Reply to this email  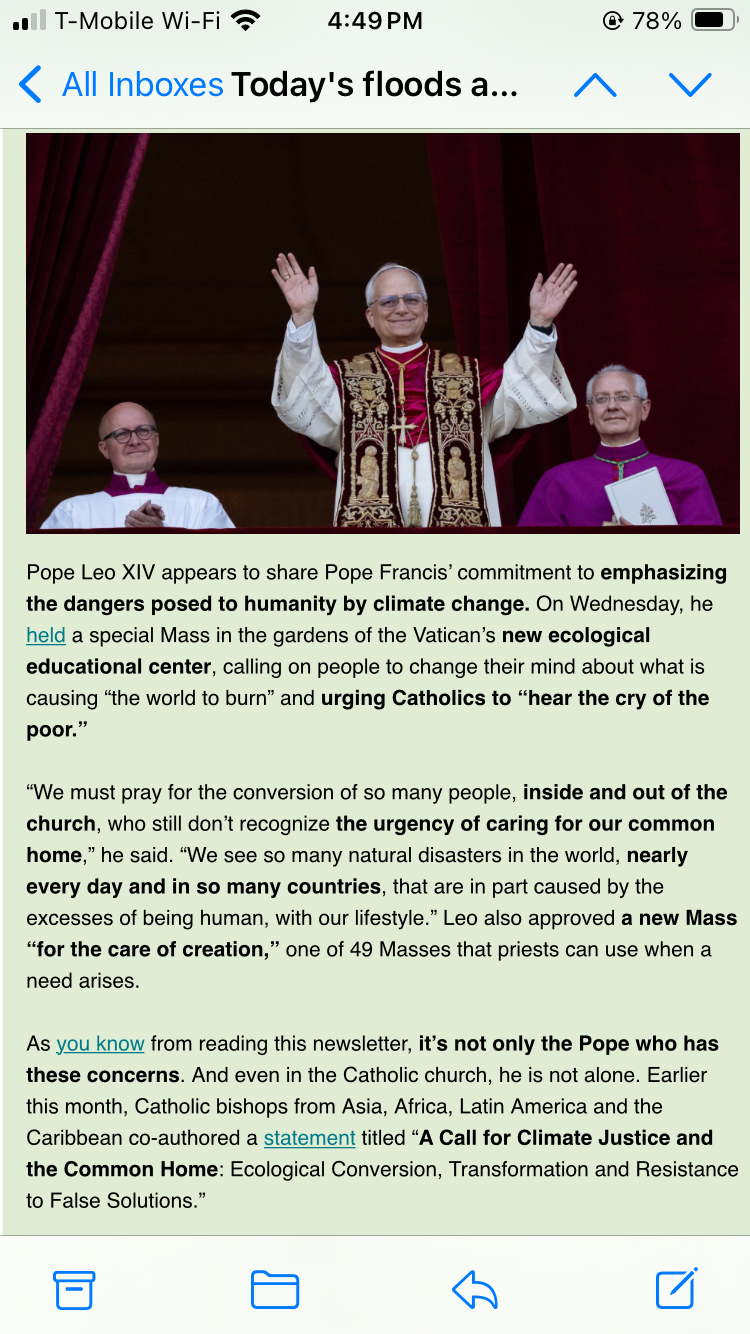click(x=475, y=1289)
